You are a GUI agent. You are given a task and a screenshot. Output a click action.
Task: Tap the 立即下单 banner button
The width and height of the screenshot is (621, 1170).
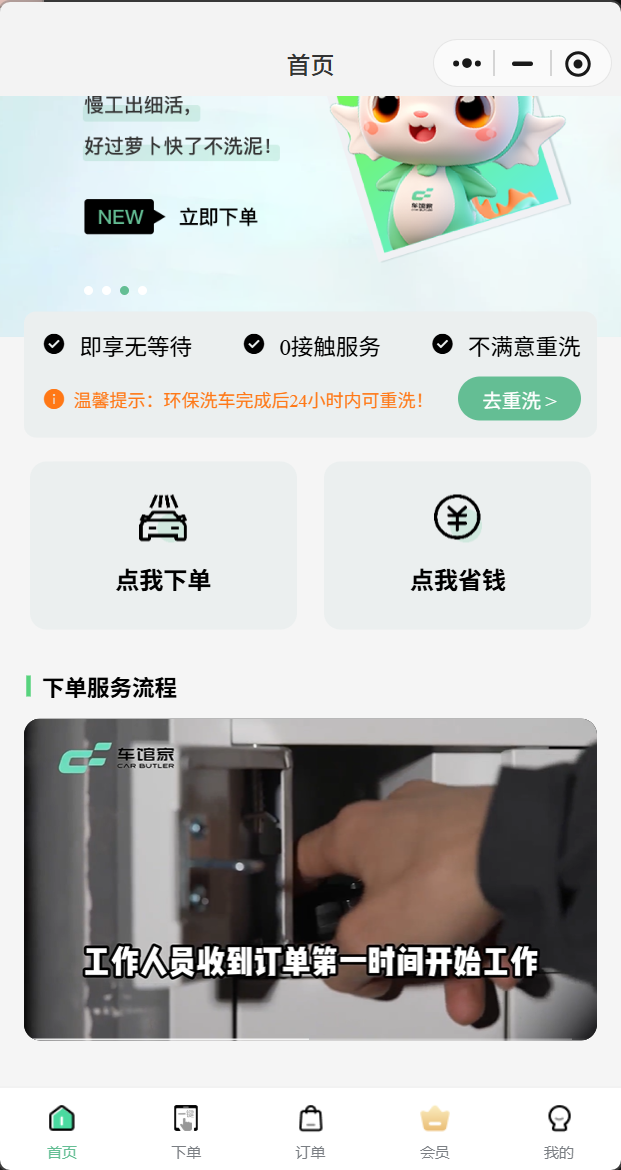(x=218, y=217)
